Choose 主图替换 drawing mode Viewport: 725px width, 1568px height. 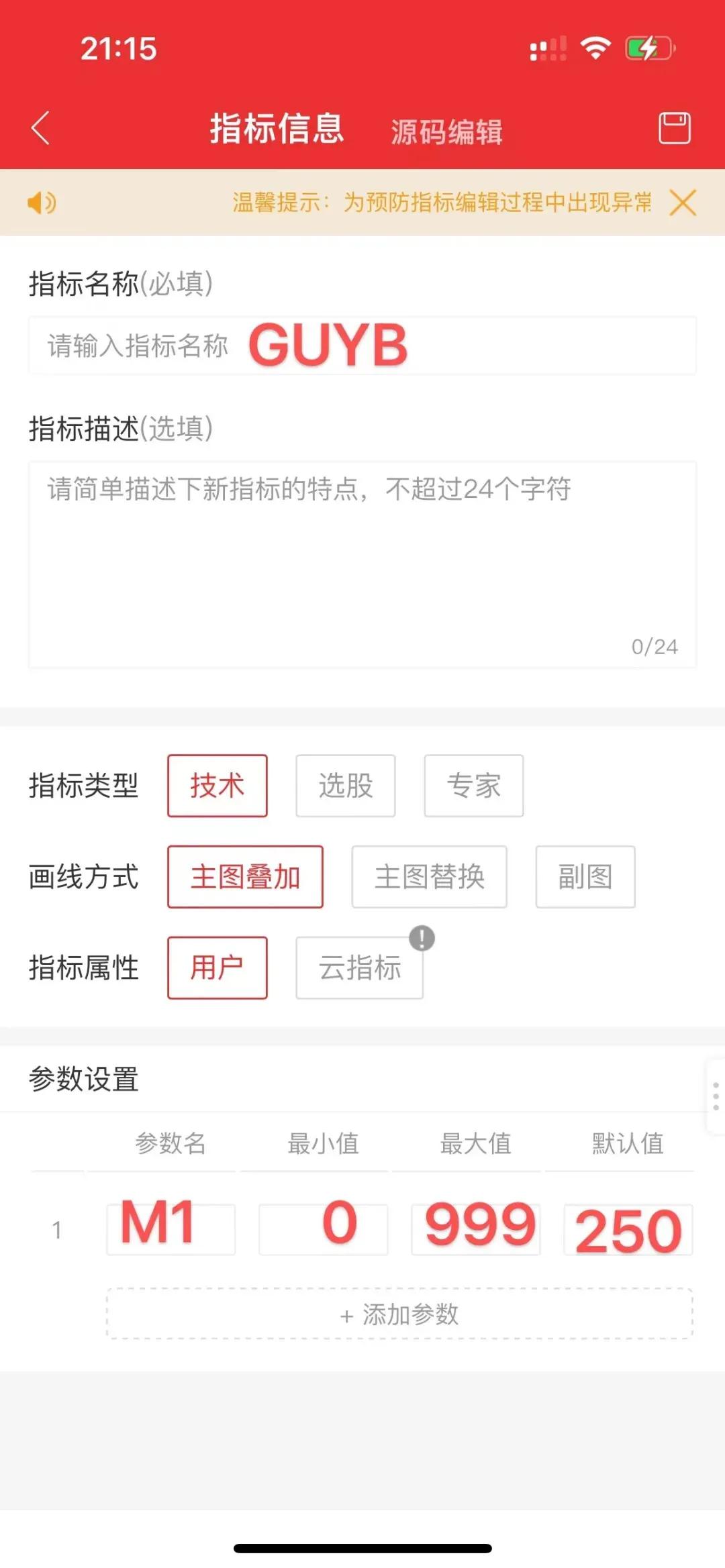point(429,878)
